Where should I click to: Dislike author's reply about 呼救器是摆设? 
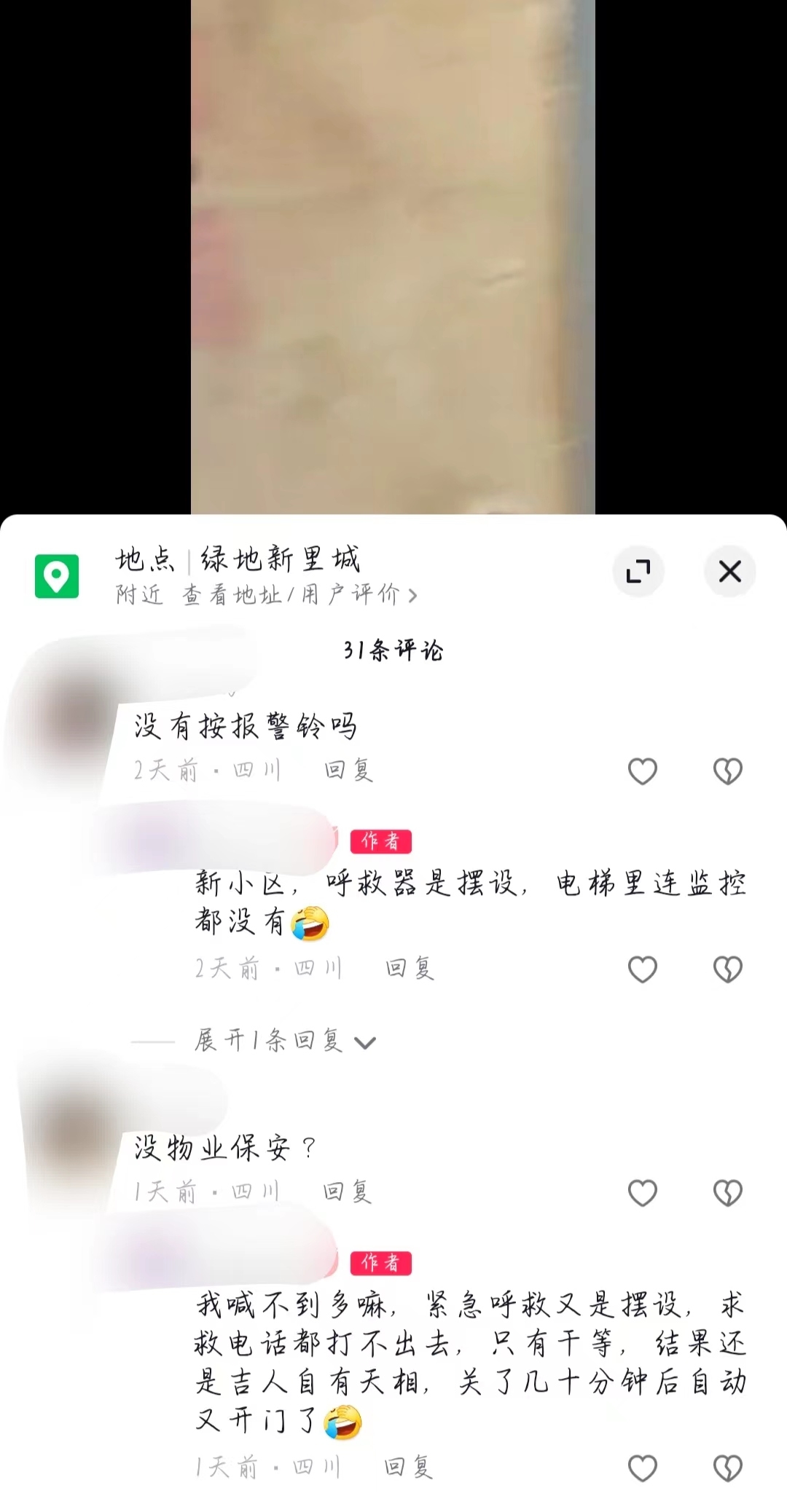click(727, 969)
